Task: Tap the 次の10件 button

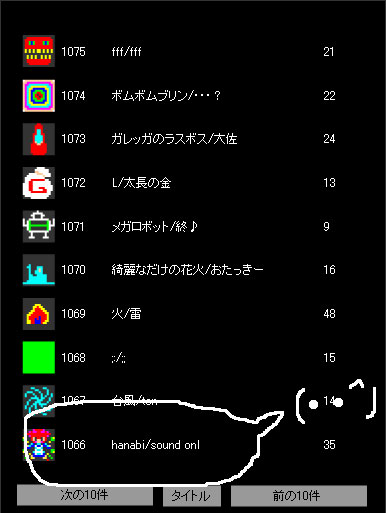Action: click(x=85, y=495)
